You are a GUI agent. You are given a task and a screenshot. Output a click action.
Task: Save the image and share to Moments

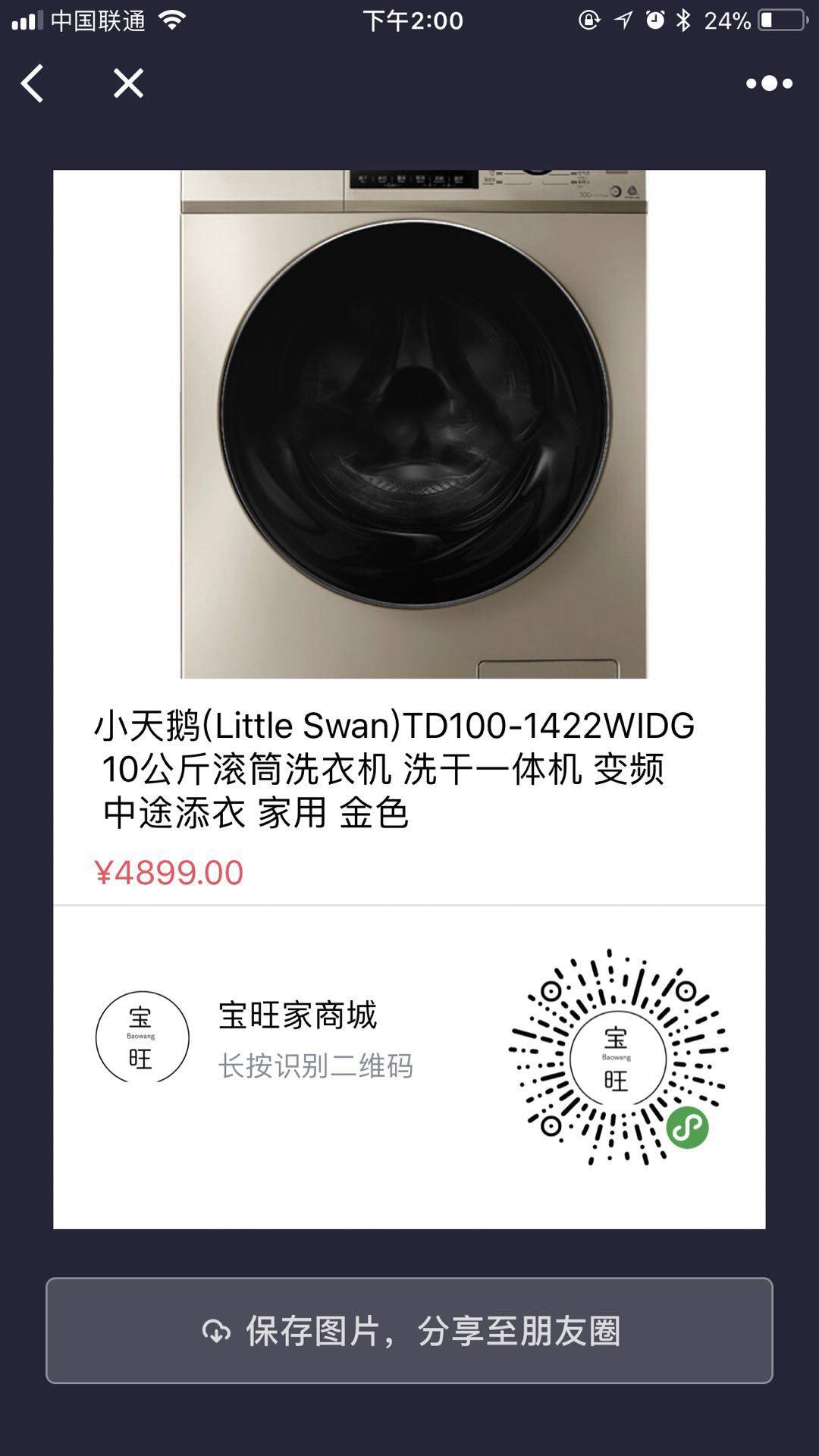[409, 1331]
